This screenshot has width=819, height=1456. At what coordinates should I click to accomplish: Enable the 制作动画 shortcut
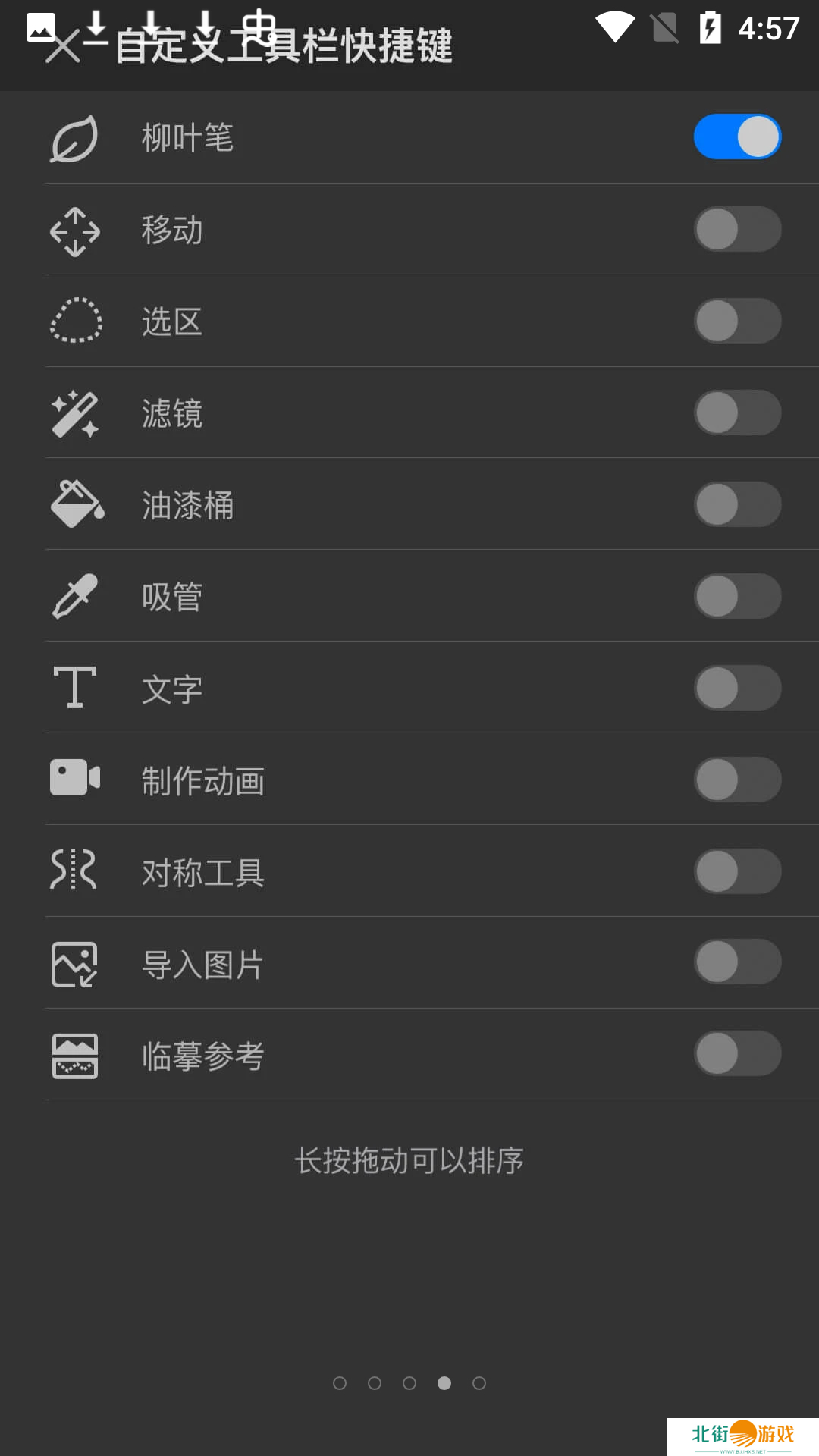pos(737,780)
